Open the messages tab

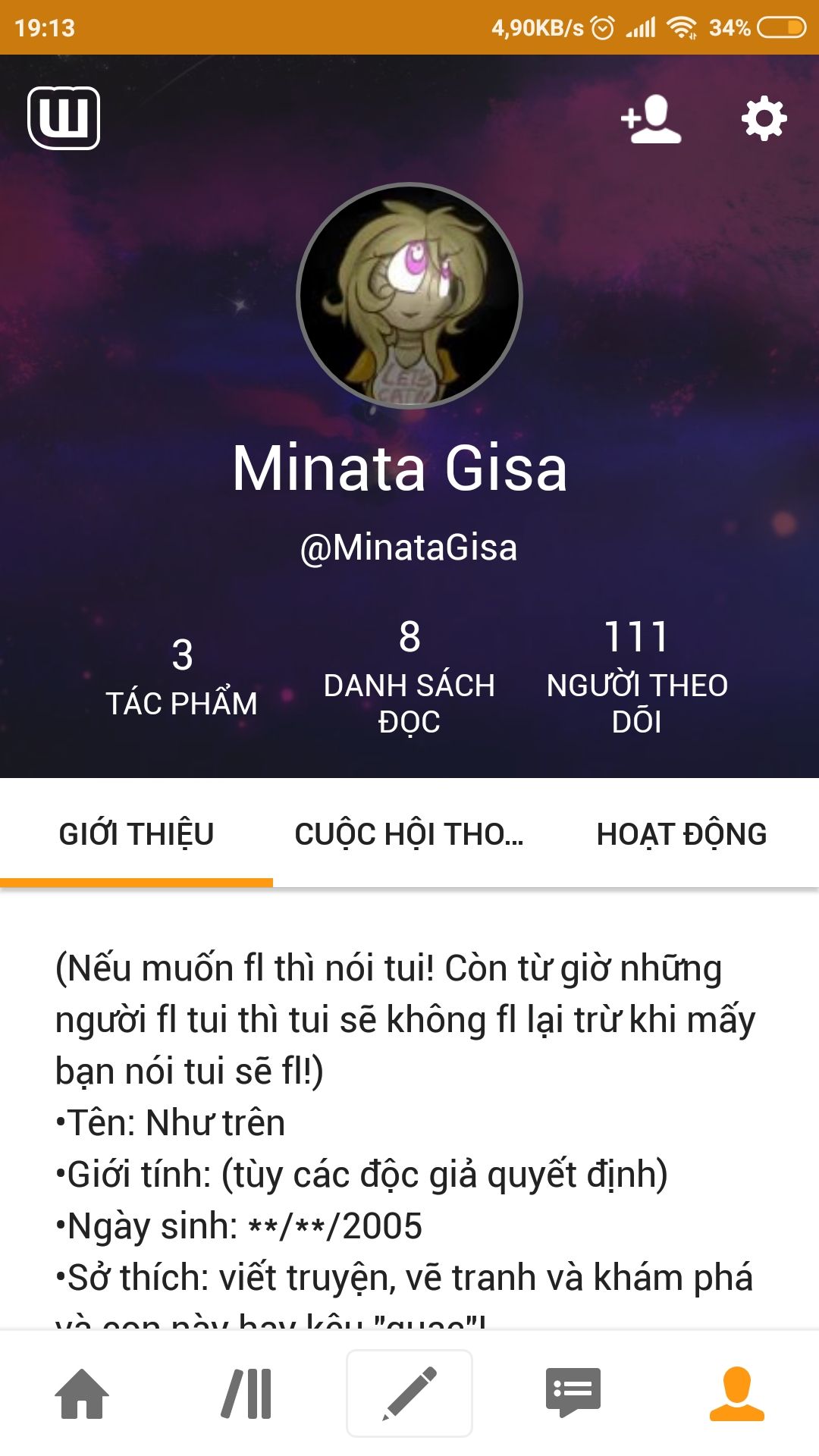pos(573,1394)
